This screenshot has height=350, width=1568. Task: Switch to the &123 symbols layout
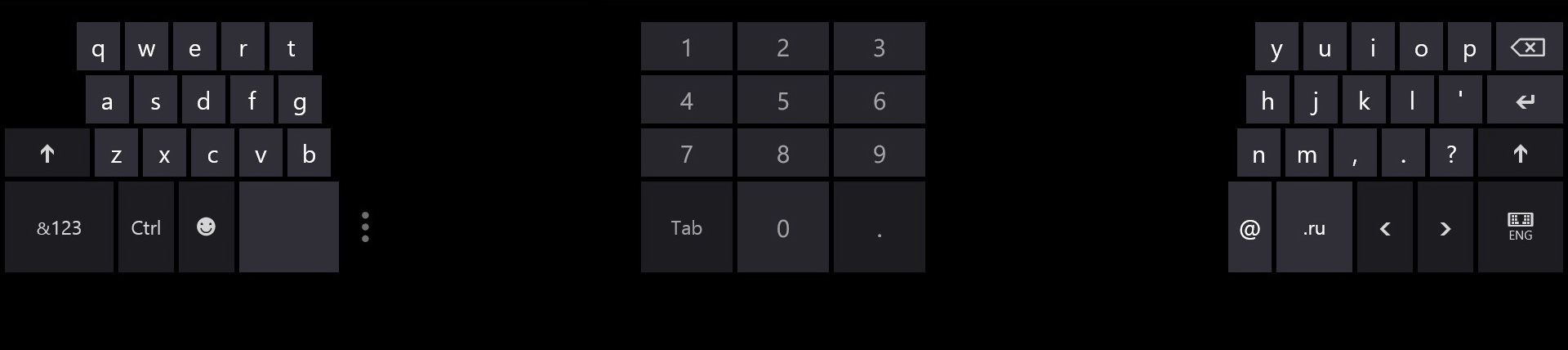tap(59, 227)
